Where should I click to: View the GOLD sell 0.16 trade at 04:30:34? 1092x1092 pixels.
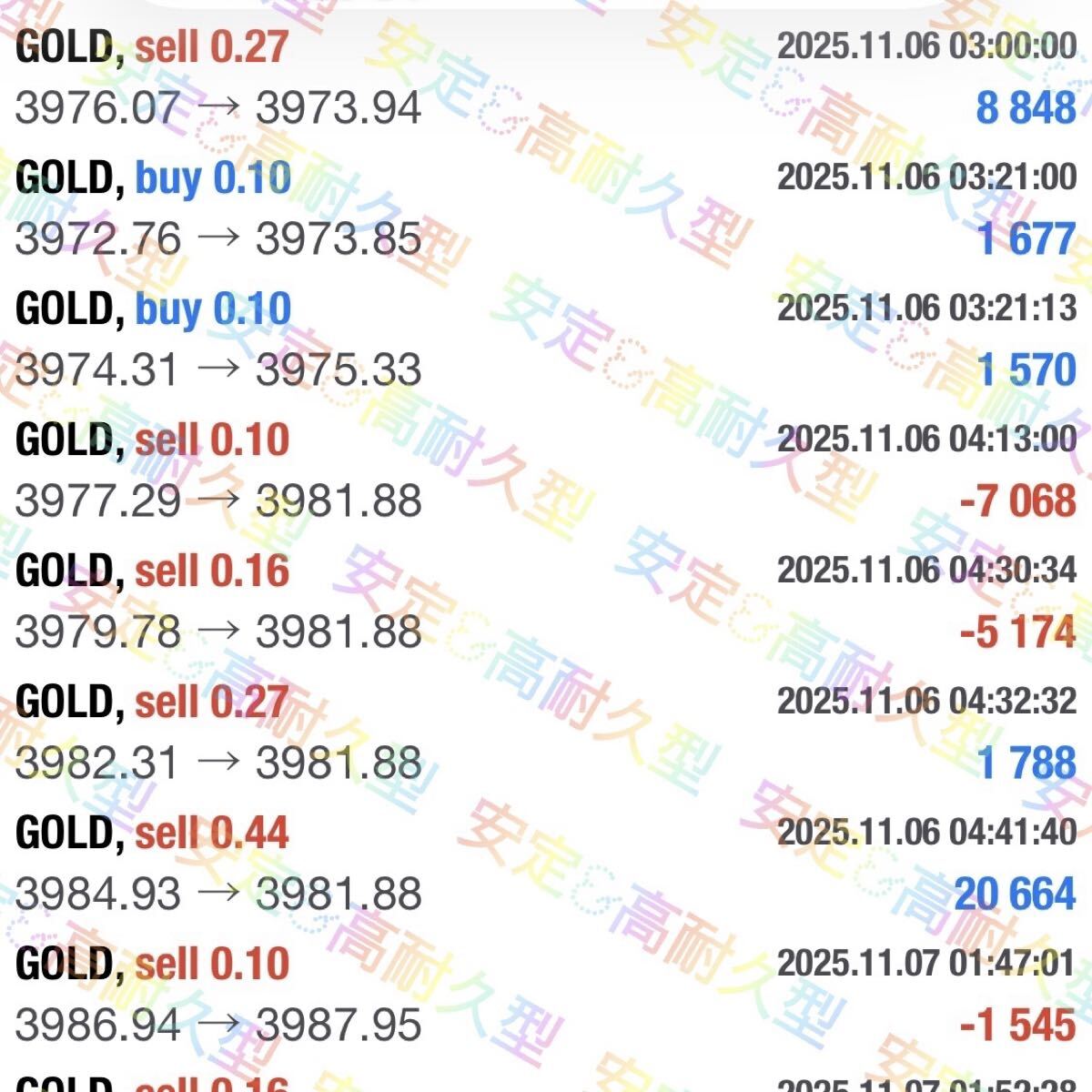[546, 602]
